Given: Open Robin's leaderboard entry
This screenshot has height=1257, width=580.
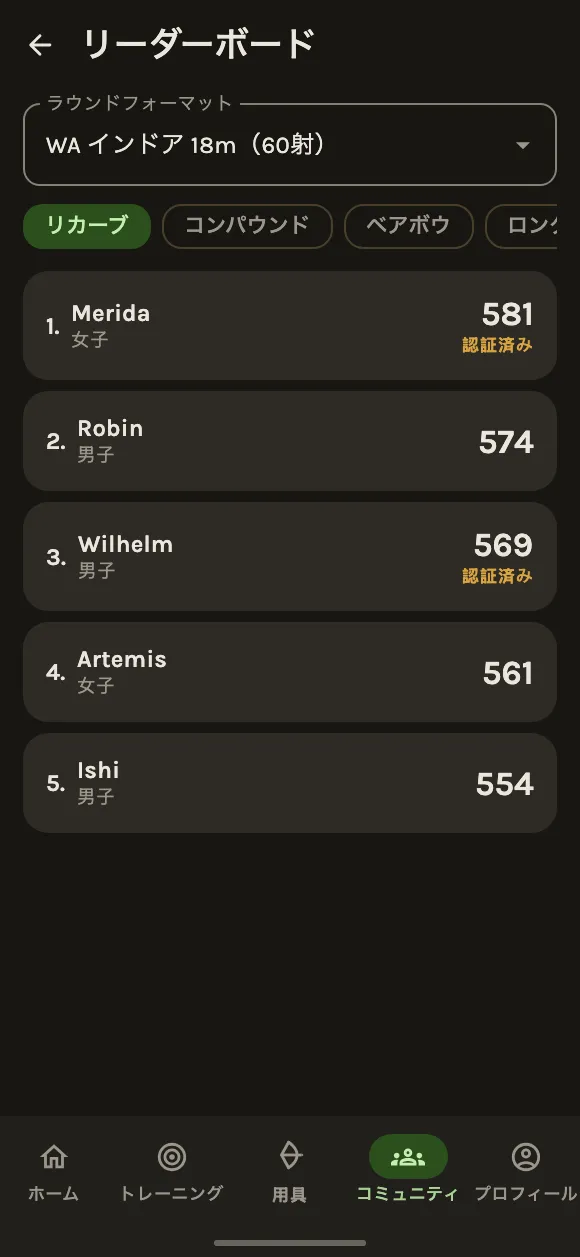Looking at the screenshot, I should pyautogui.click(x=290, y=441).
